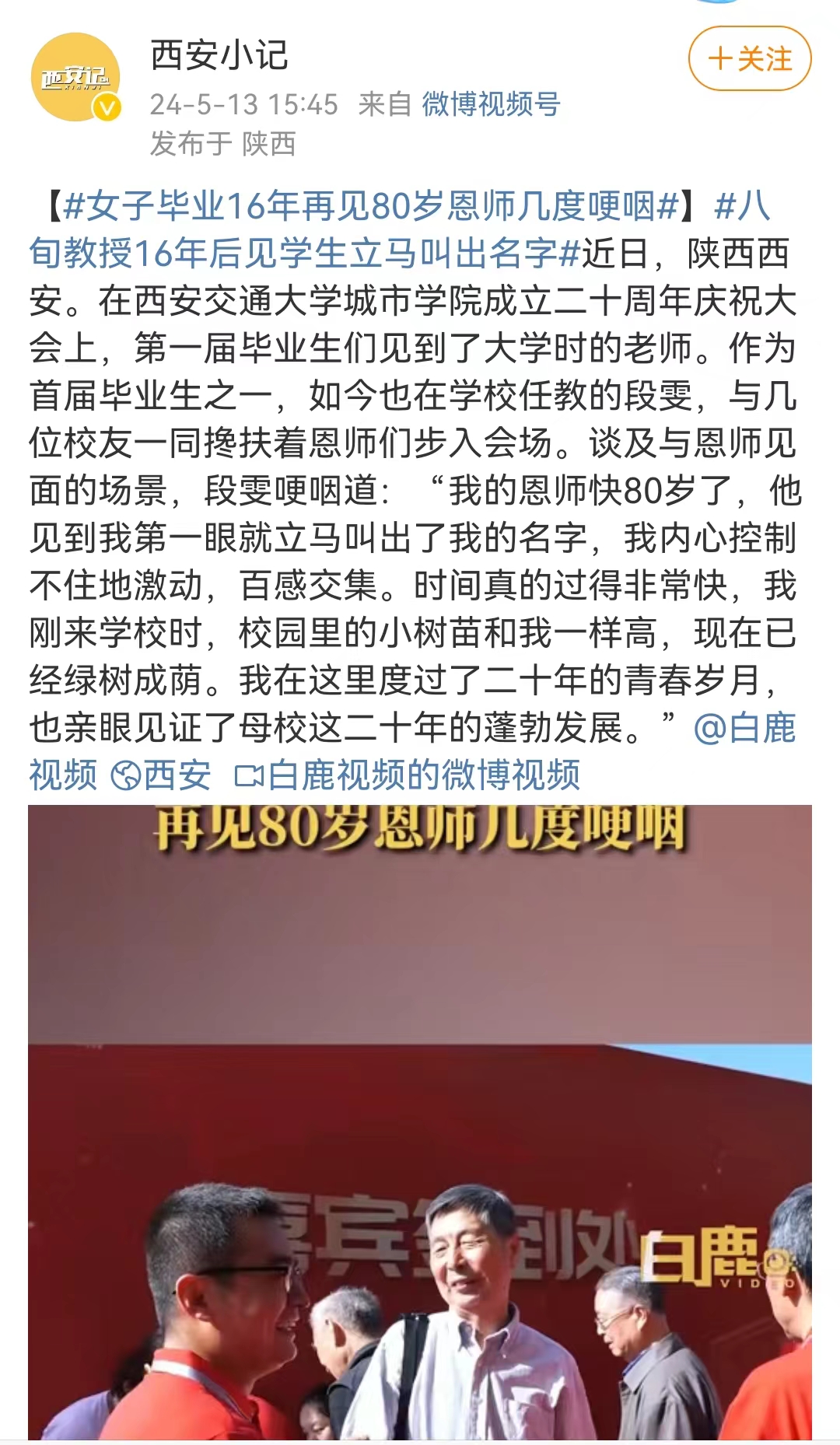Open hashtag 女子毕业16年再见80岁恩师几度哽咽
Image resolution: width=840 pixels, height=1445 pixels.
pos(372,206)
